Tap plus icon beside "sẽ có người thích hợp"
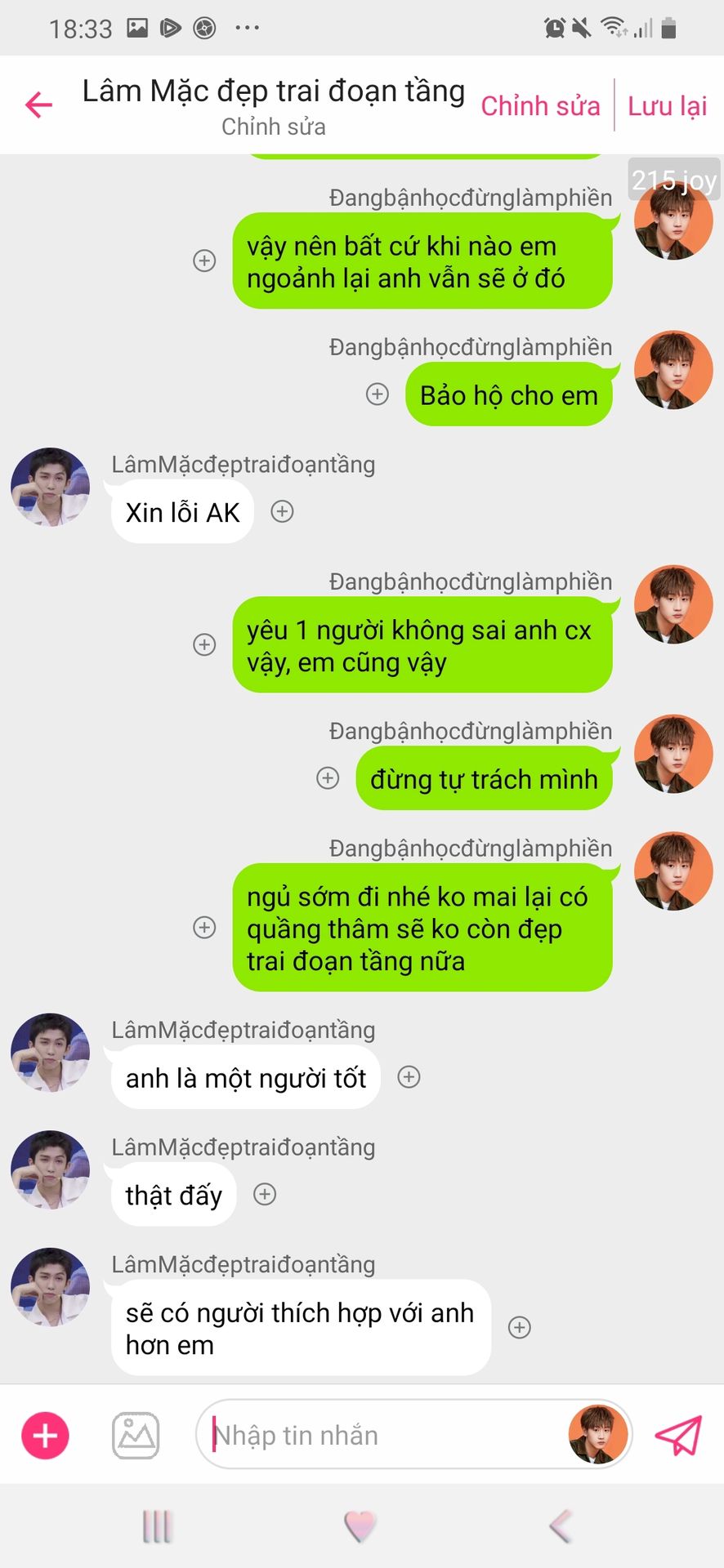Screen dimensions: 724x1568 520,1327
